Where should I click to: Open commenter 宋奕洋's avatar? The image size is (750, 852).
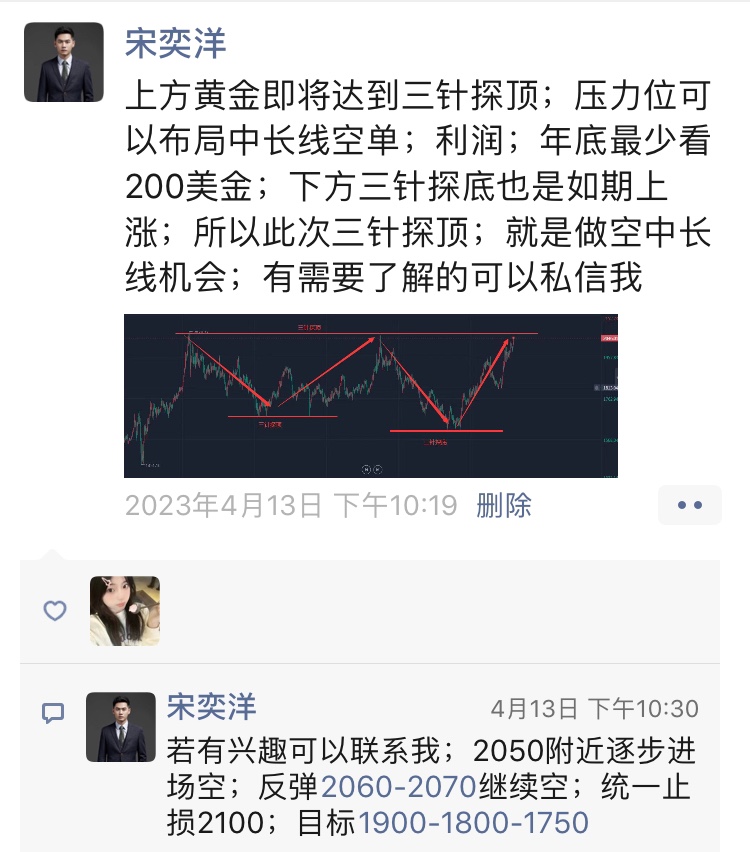coord(121,727)
